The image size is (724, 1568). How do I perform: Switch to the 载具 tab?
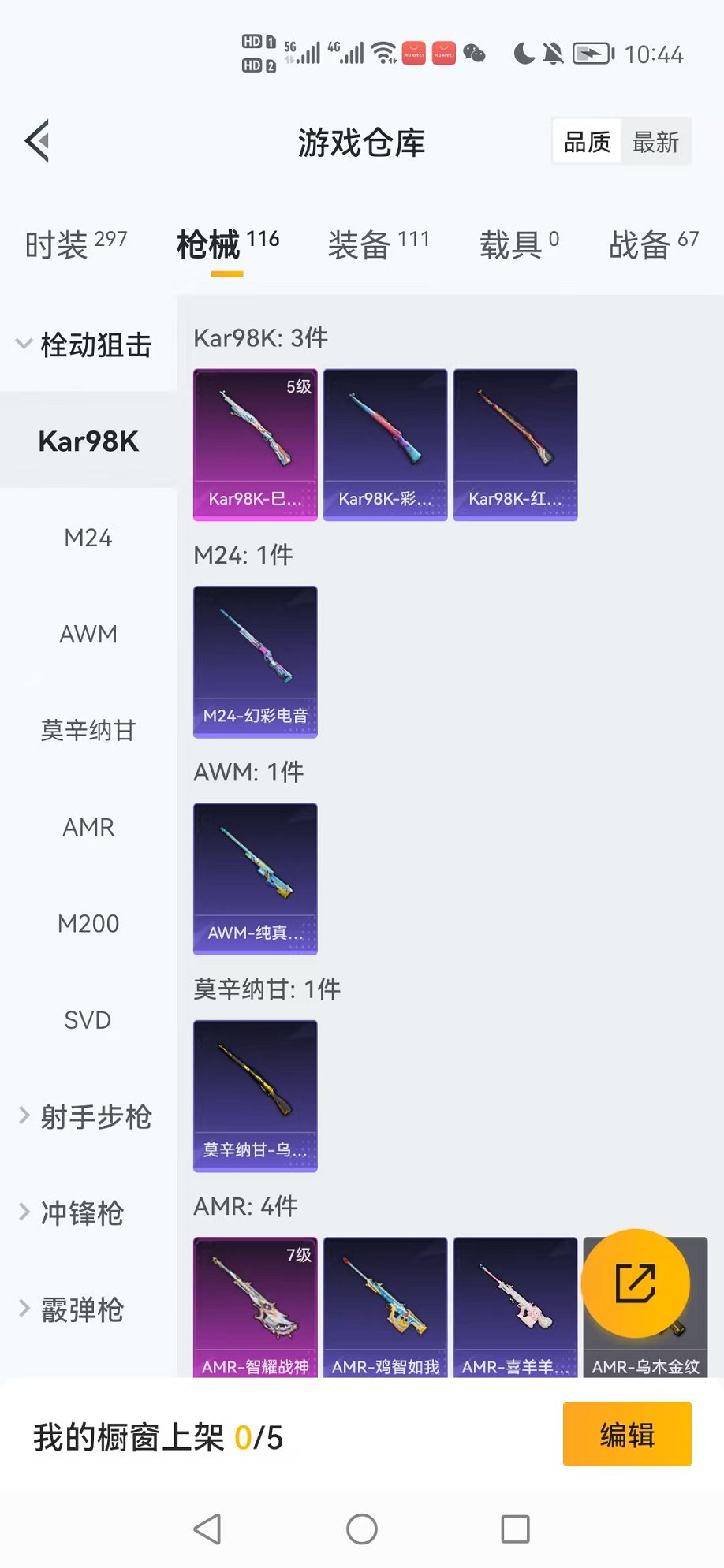pyautogui.click(x=519, y=244)
